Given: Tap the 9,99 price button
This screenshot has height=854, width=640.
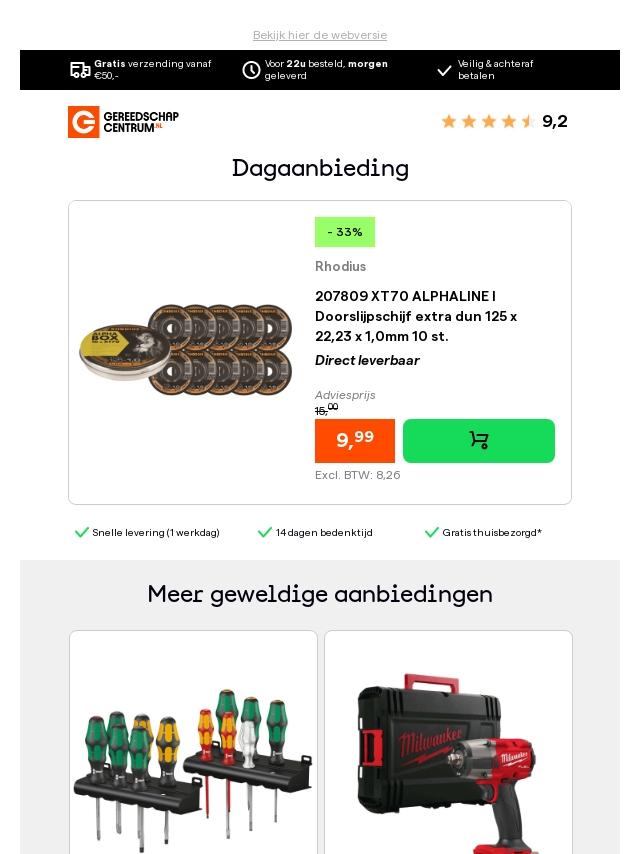Looking at the screenshot, I should pos(355,441).
